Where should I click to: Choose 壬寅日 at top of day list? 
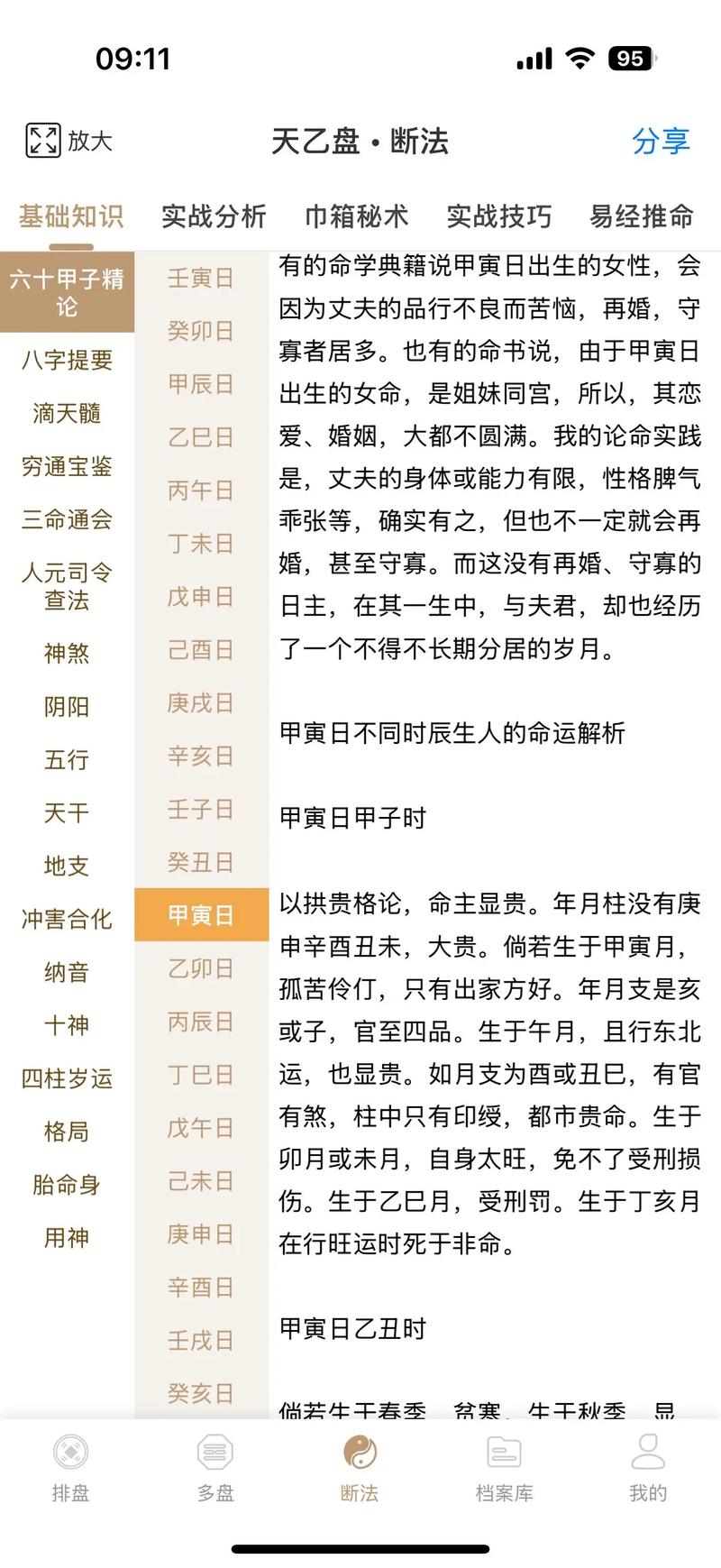point(200,278)
